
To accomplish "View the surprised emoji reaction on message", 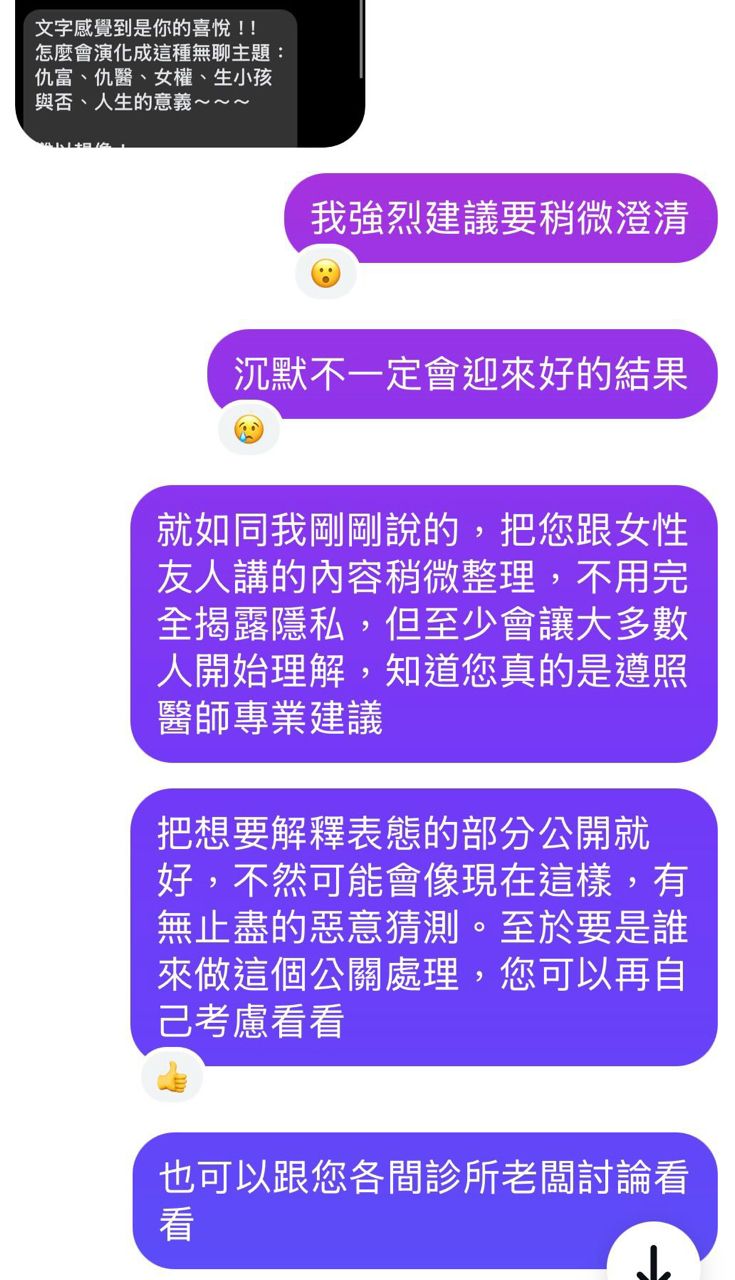I will coord(325,273).
